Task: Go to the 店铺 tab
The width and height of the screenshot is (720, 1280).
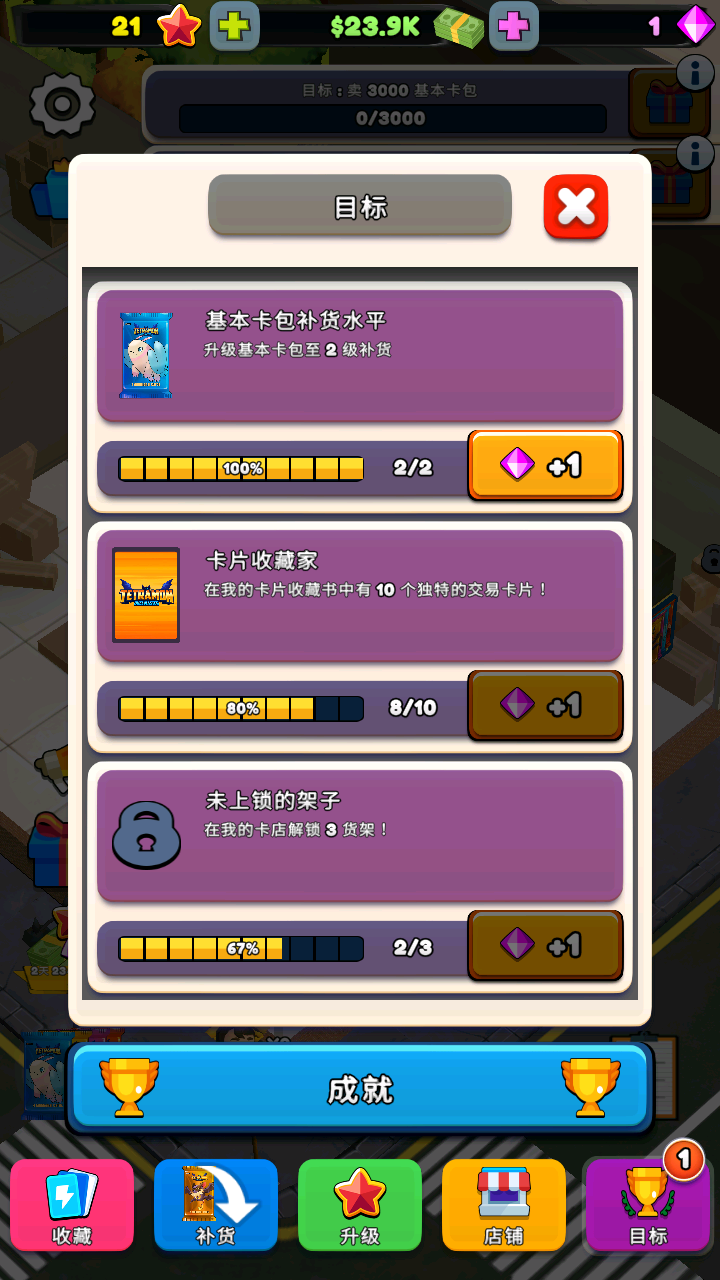Action: point(504,1205)
